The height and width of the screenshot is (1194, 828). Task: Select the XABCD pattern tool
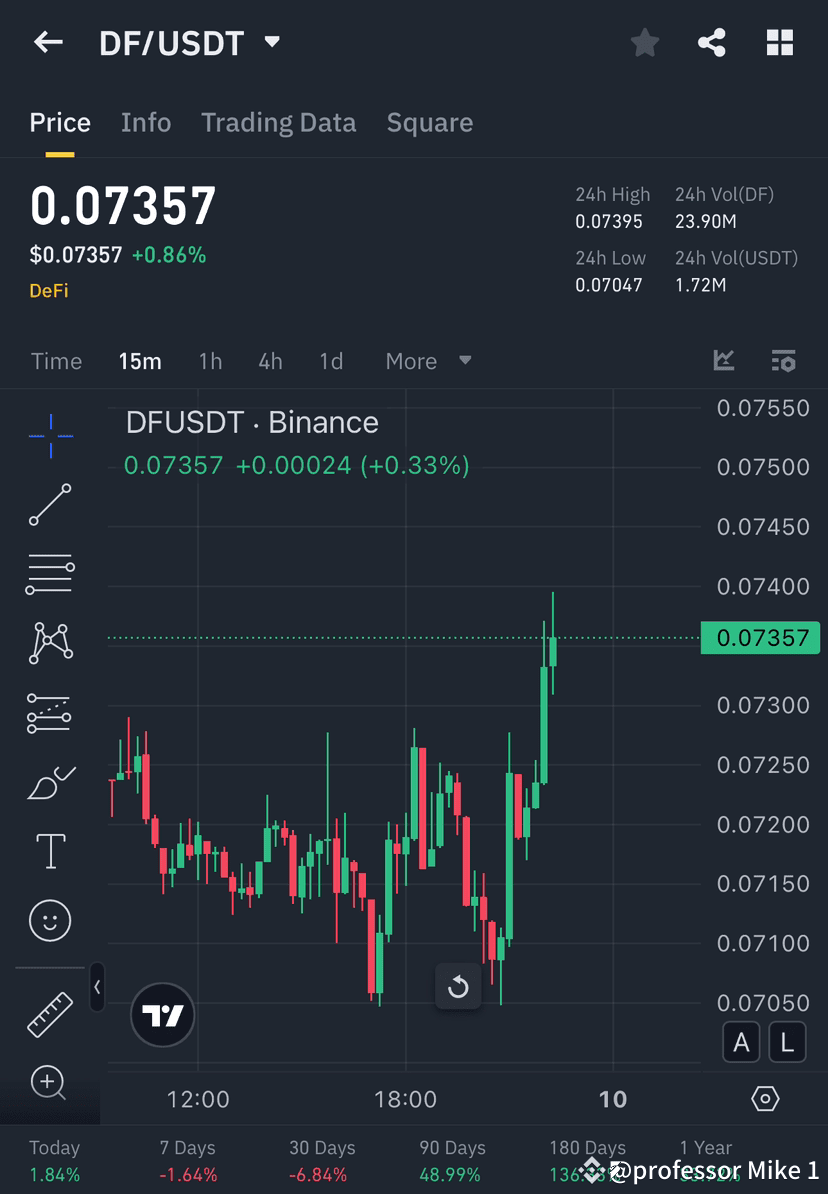[50, 642]
